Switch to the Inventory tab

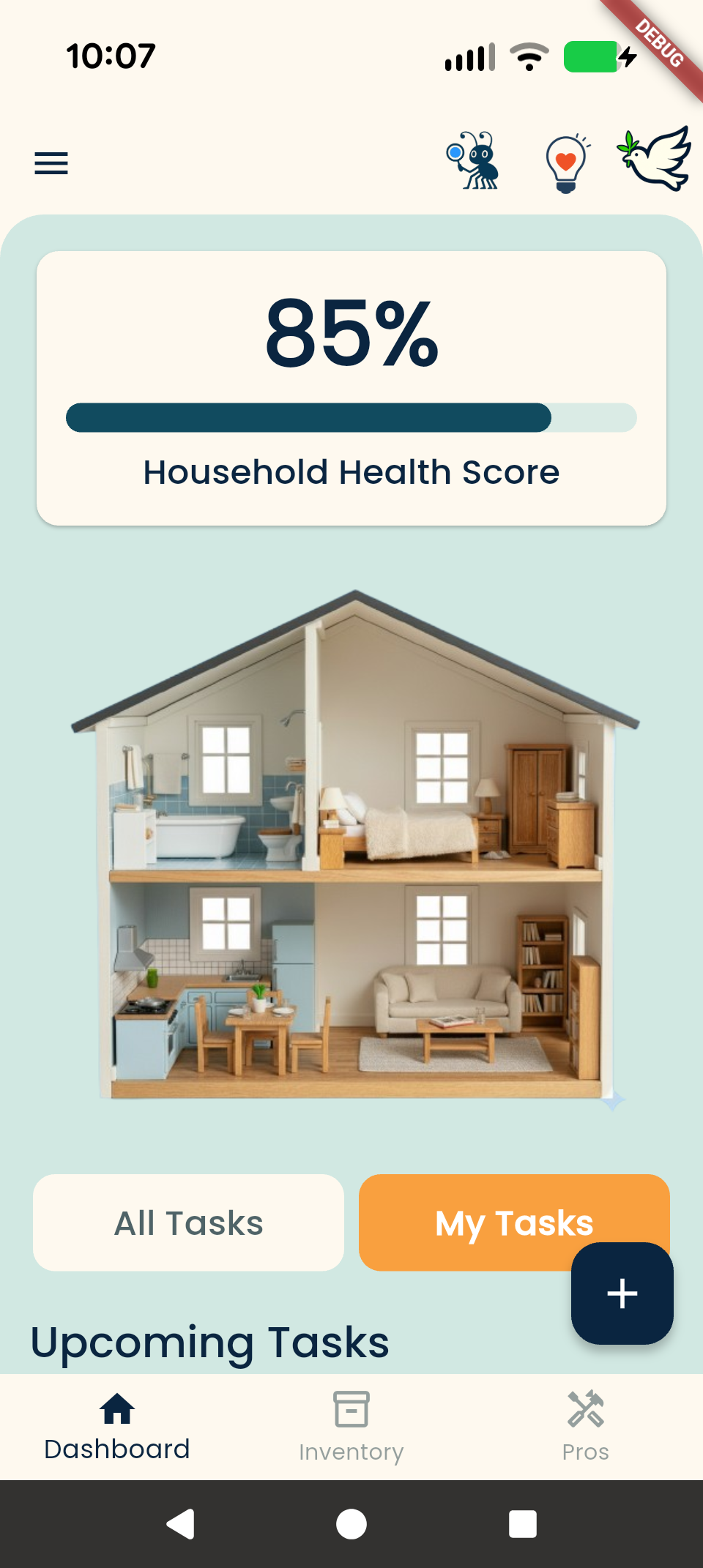coord(351,1427)
